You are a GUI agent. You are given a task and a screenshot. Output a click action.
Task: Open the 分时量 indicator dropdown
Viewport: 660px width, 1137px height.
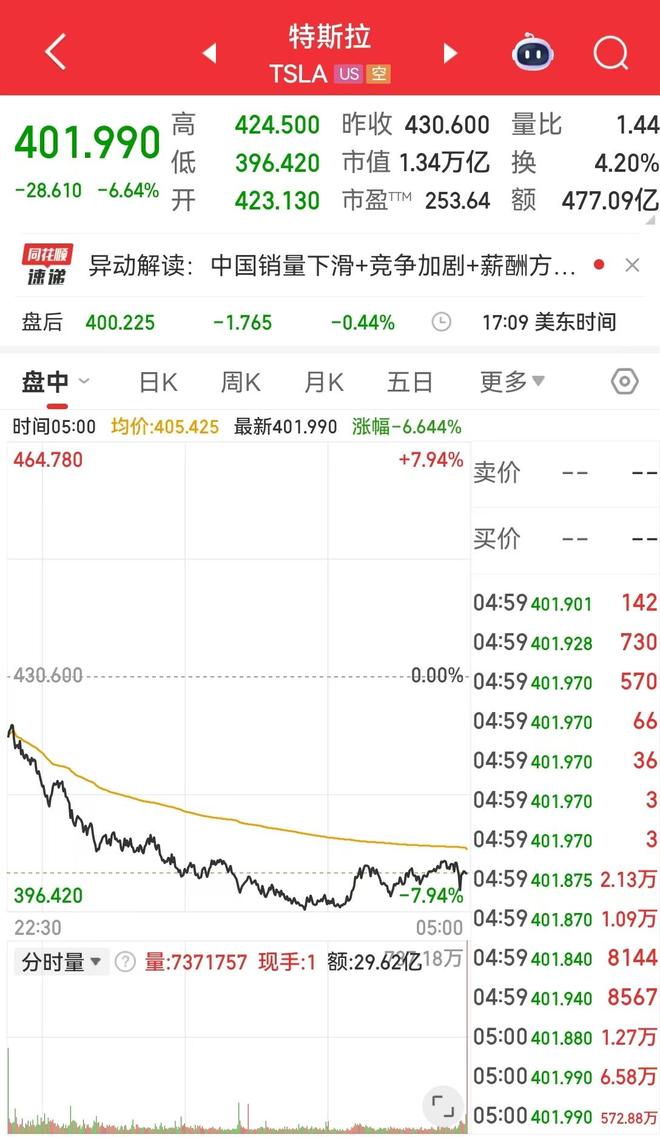(x=63, y=962)
